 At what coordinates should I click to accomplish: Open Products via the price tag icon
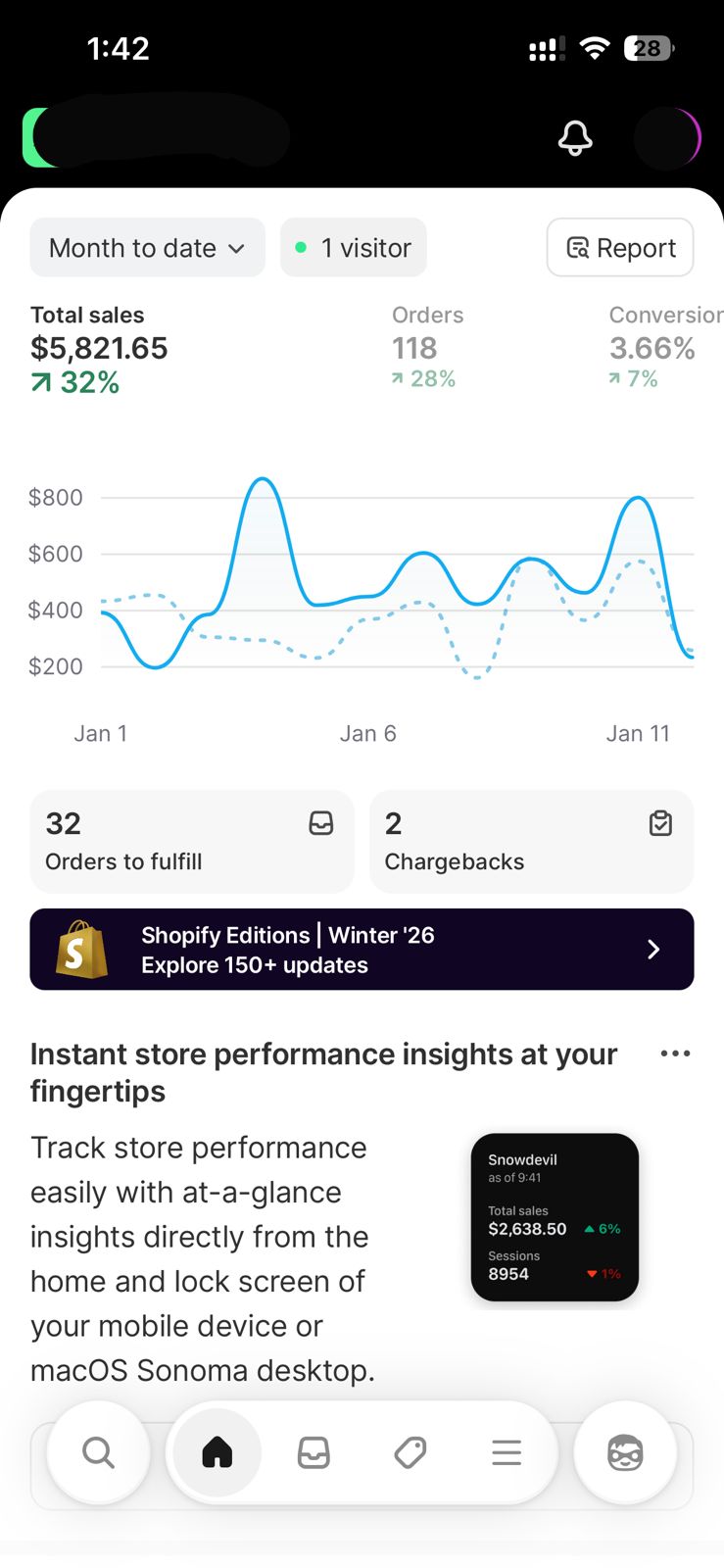coord(410,1453)
